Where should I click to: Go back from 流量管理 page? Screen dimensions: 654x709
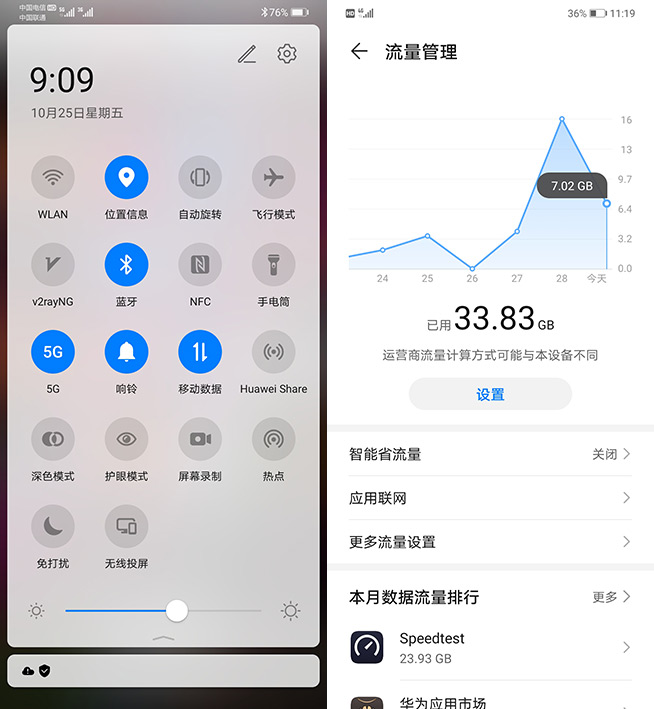[359, 52]
